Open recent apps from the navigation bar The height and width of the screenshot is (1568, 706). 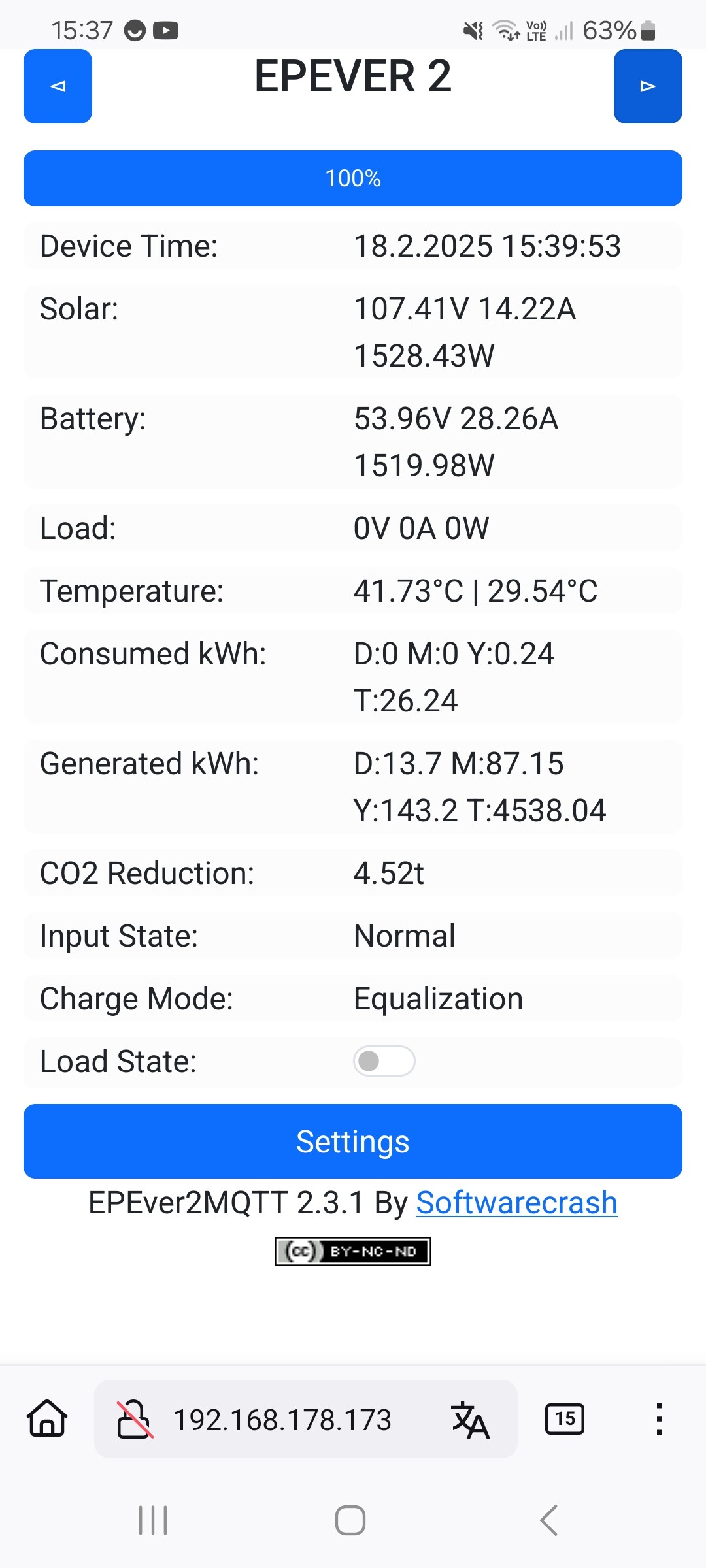pyautogui.click(x=154, y=1520)
